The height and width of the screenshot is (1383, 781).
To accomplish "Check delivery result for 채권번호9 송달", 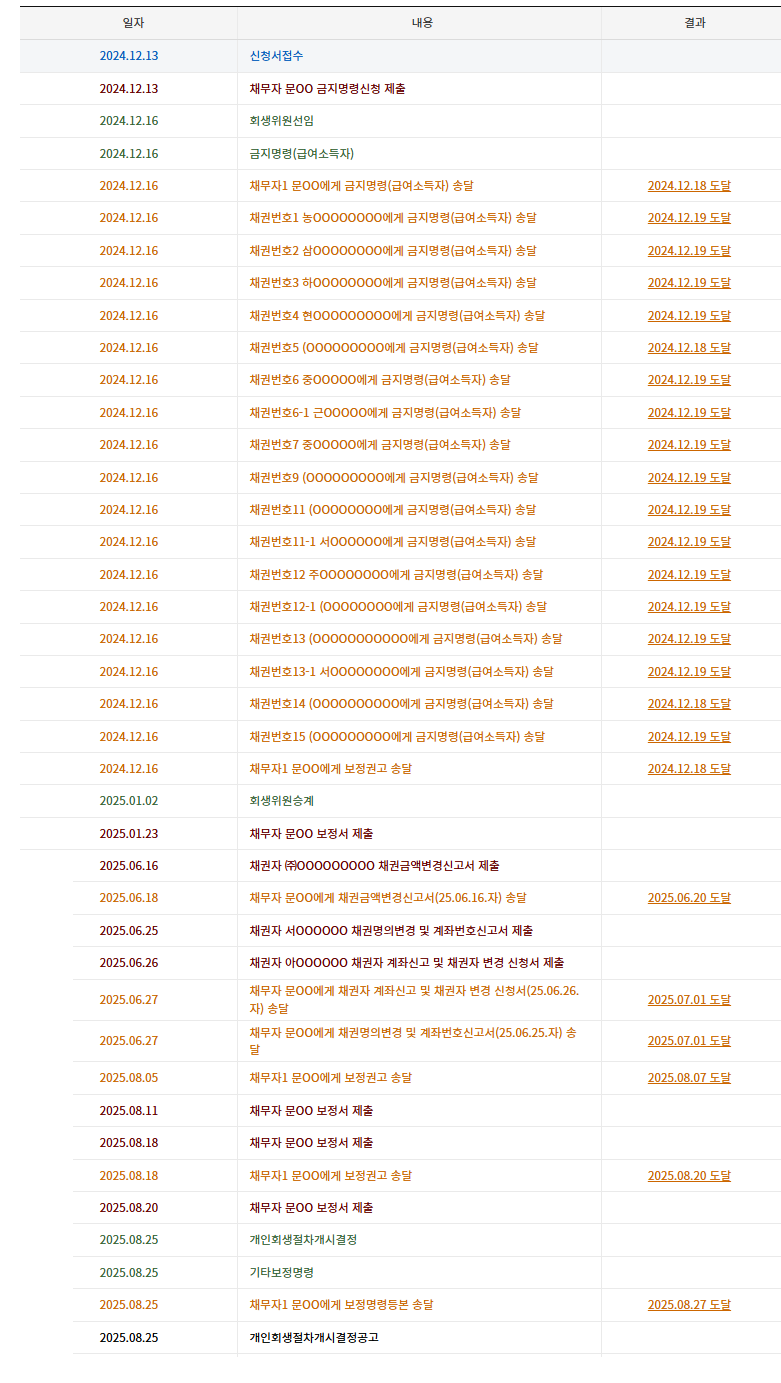I will 689,478.
